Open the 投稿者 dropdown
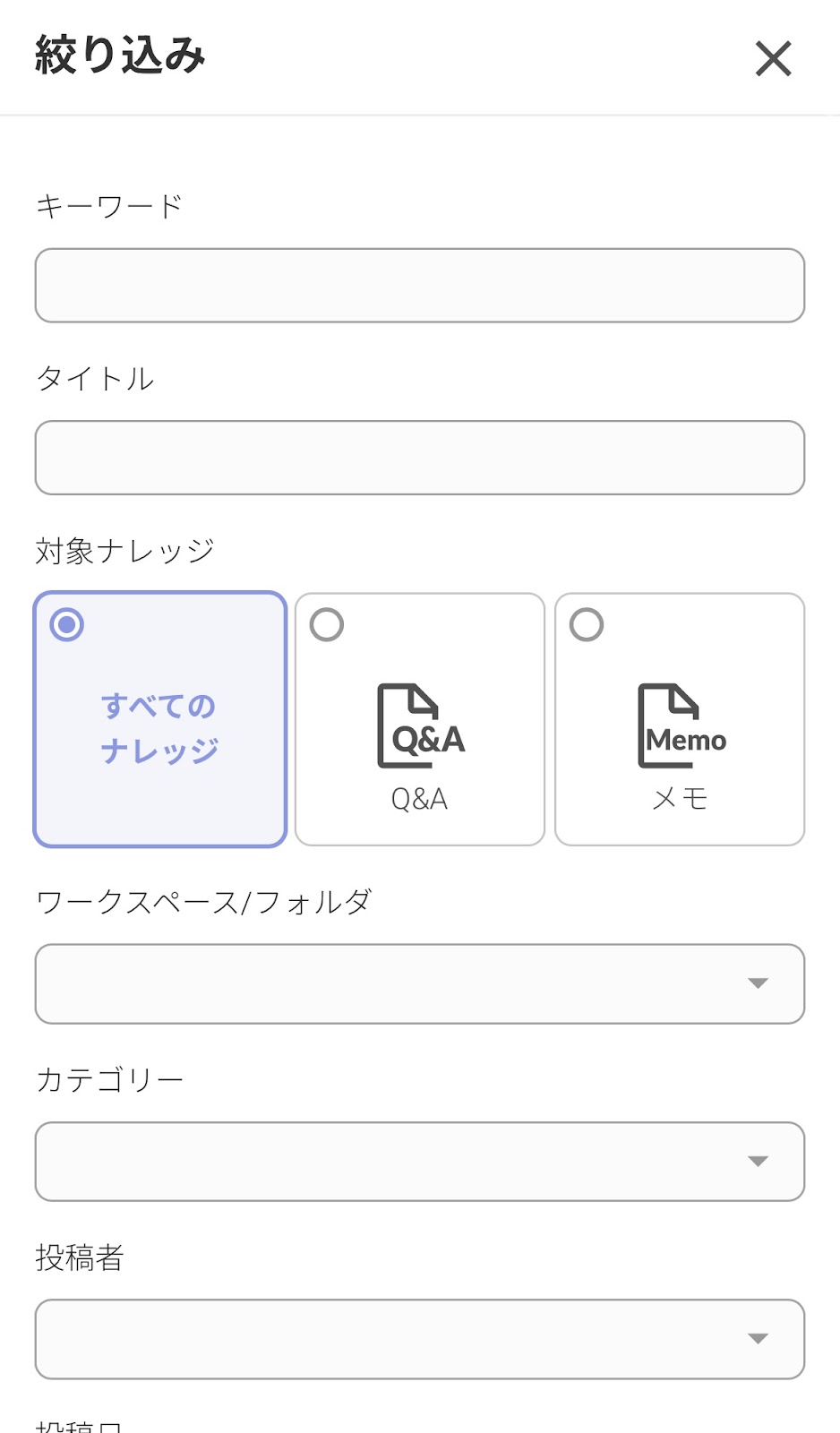The image size is (840, 1433). (420, 1339)
